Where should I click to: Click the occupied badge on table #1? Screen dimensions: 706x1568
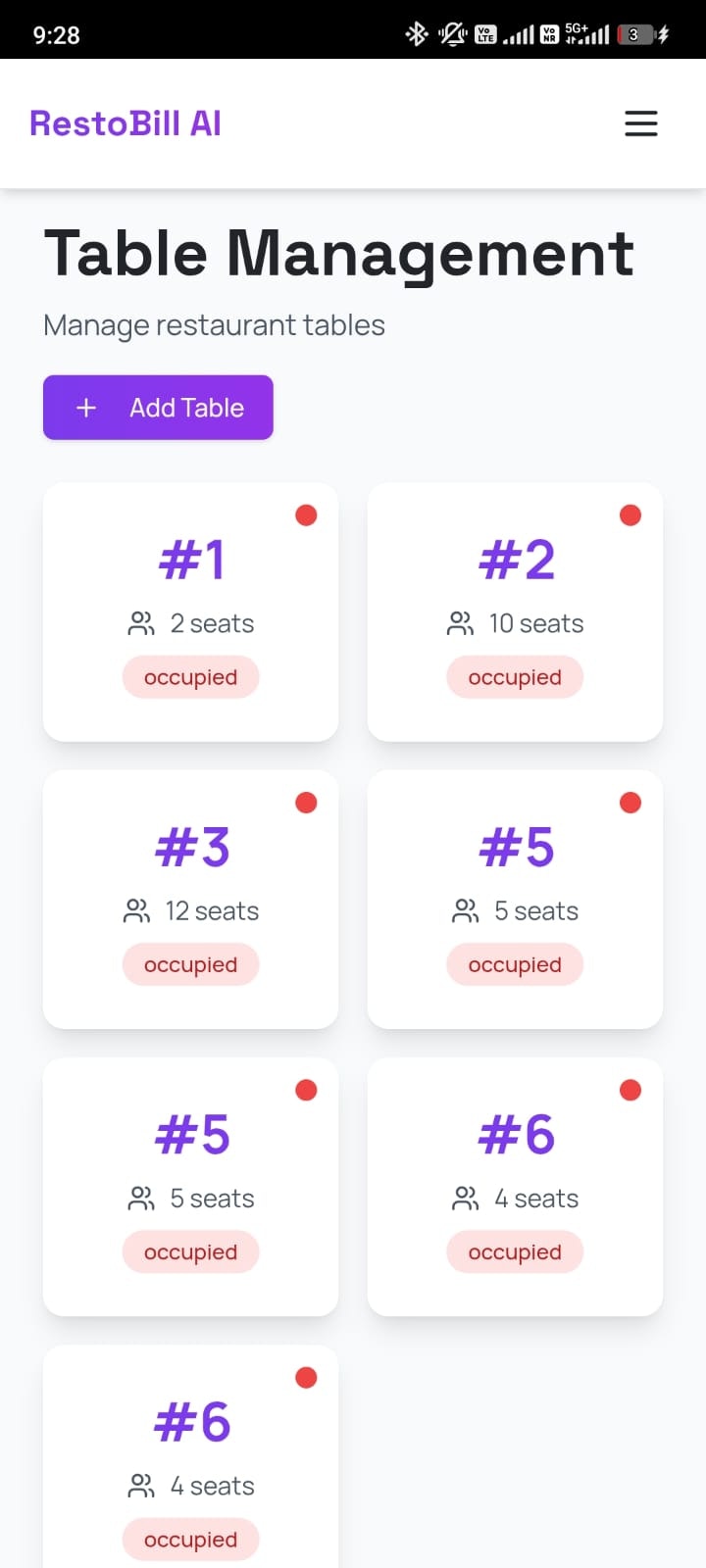(190, 676)
